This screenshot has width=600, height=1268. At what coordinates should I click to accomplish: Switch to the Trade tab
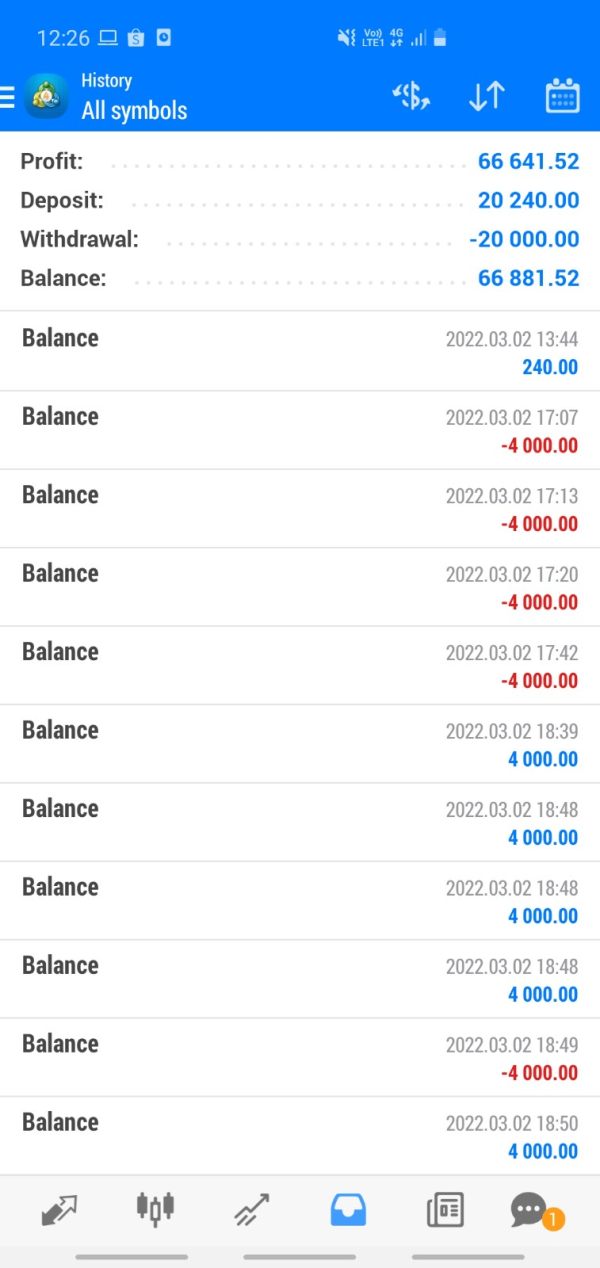point(251,1210)
